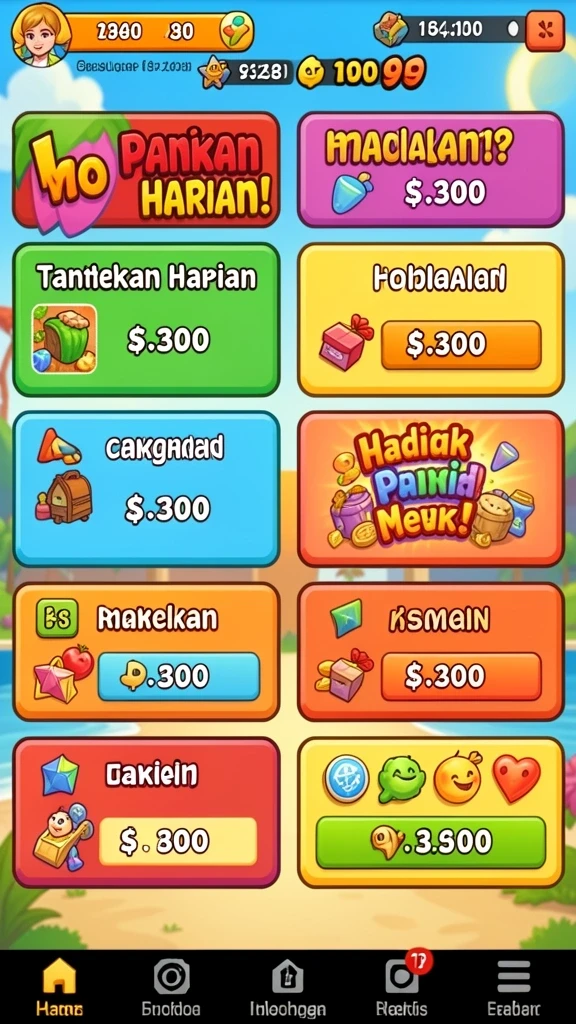
Task: Tap the green .3.500 button
Action: pos(430,842)
